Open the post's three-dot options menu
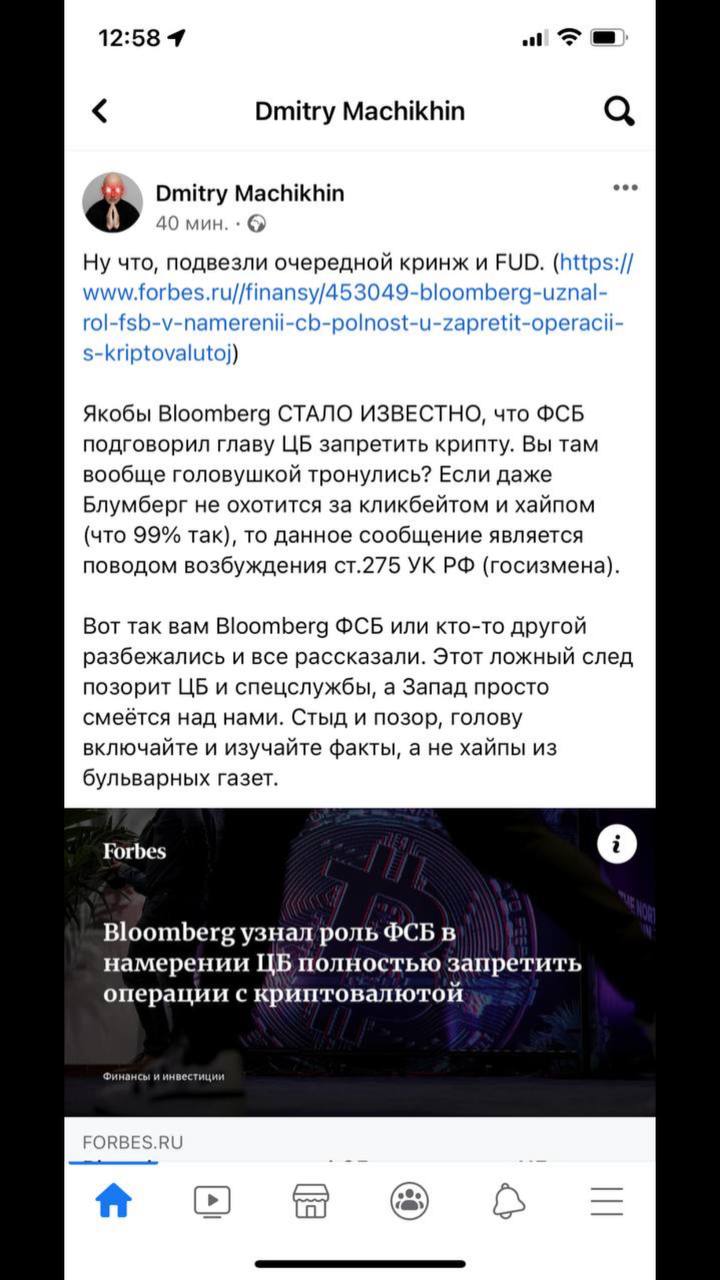Image resolution: width=720 pixels, height=1280 pixels. (625, 188)
